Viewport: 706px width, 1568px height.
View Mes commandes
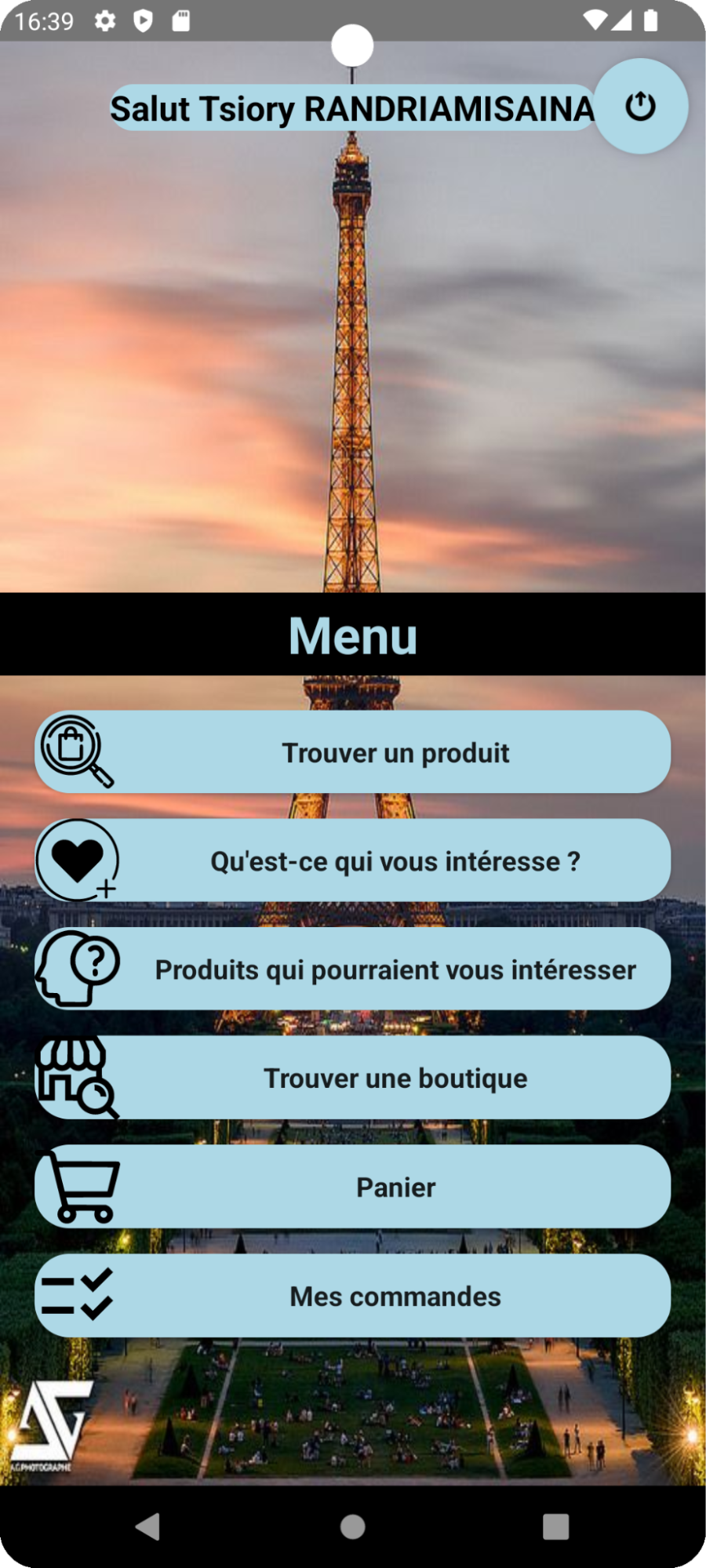pos(353,1296)
